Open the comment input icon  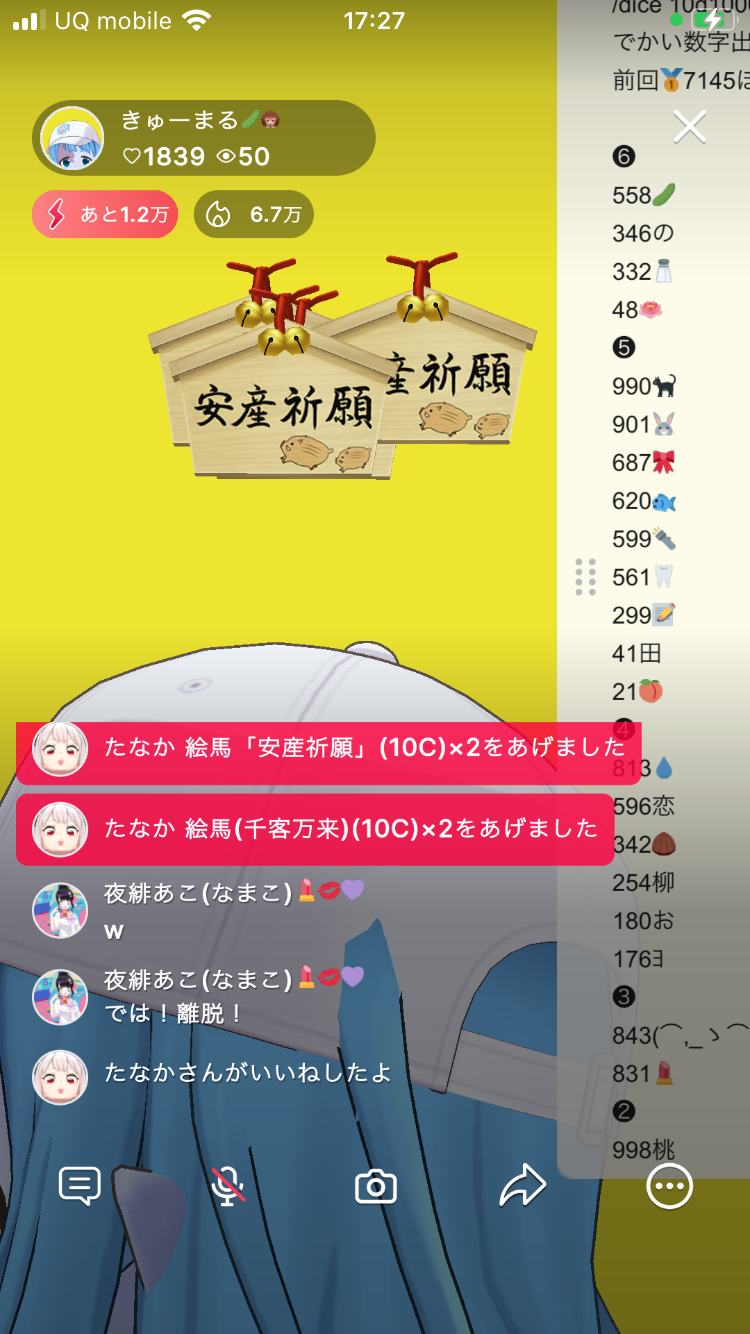[x=80, y=1186]
